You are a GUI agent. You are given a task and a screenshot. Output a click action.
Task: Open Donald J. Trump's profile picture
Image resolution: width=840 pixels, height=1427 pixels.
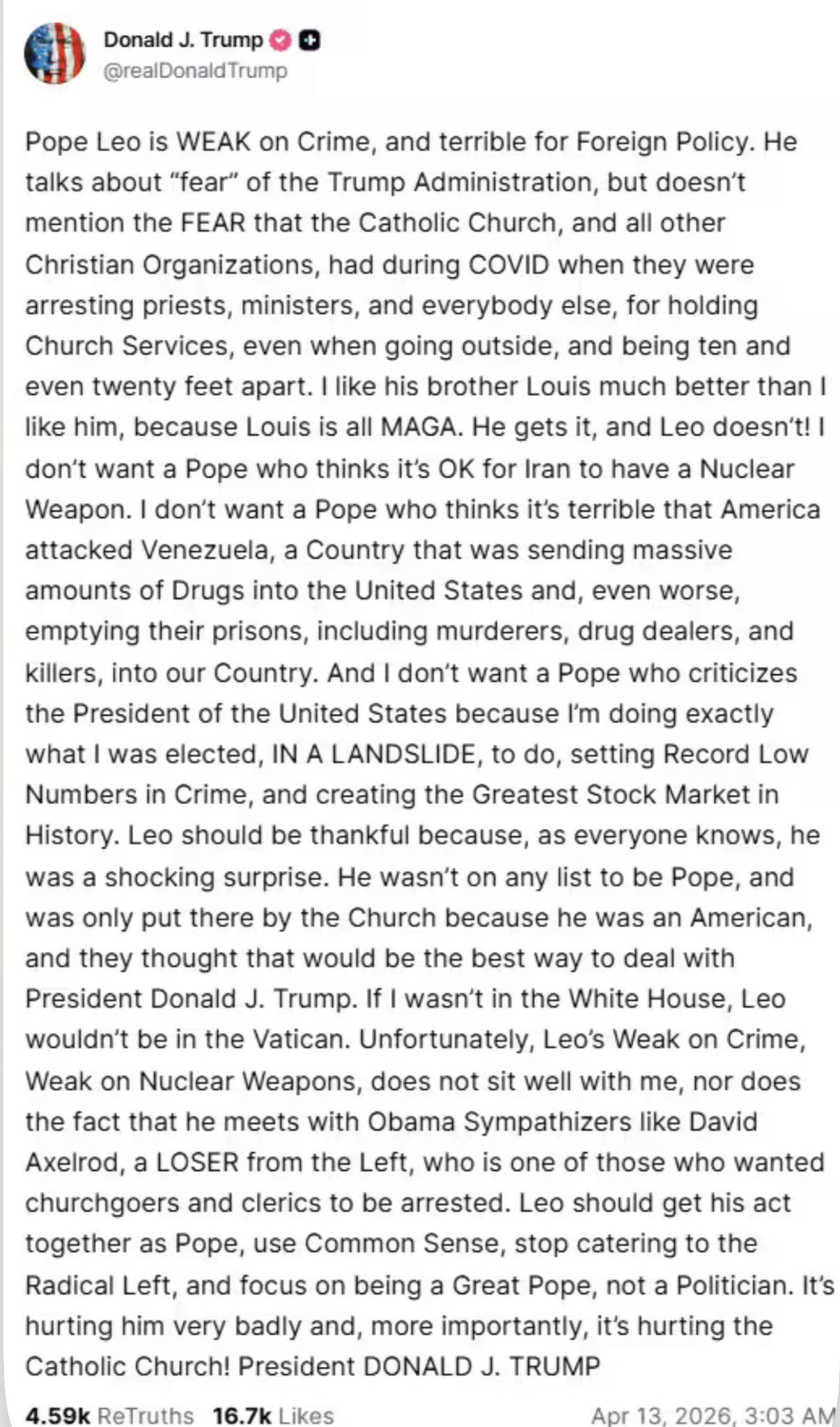54,54
